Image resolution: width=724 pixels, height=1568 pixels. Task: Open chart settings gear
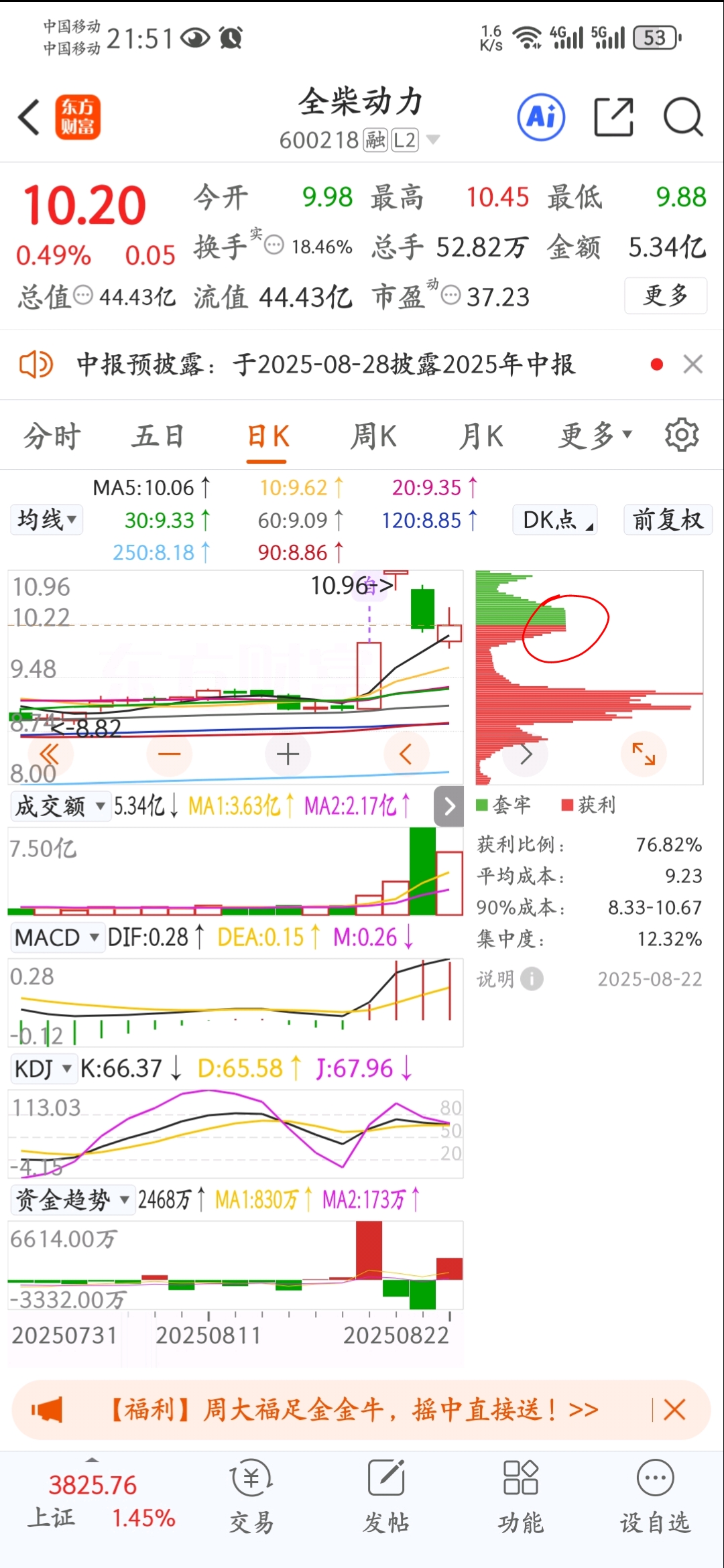tap(682, 435)
